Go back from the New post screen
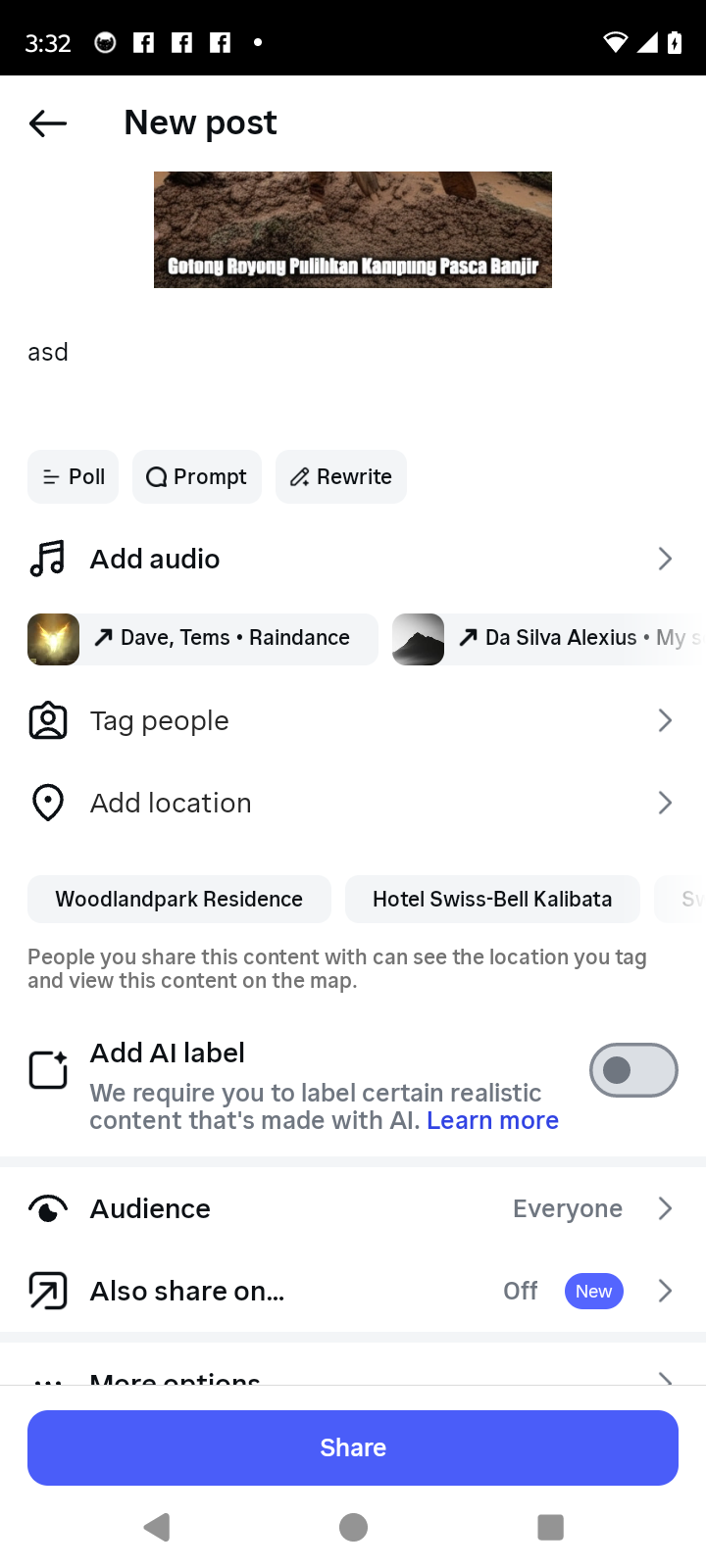Image resolution: width=706 pixels, height=1568 pixels. (x=48, y=123)
